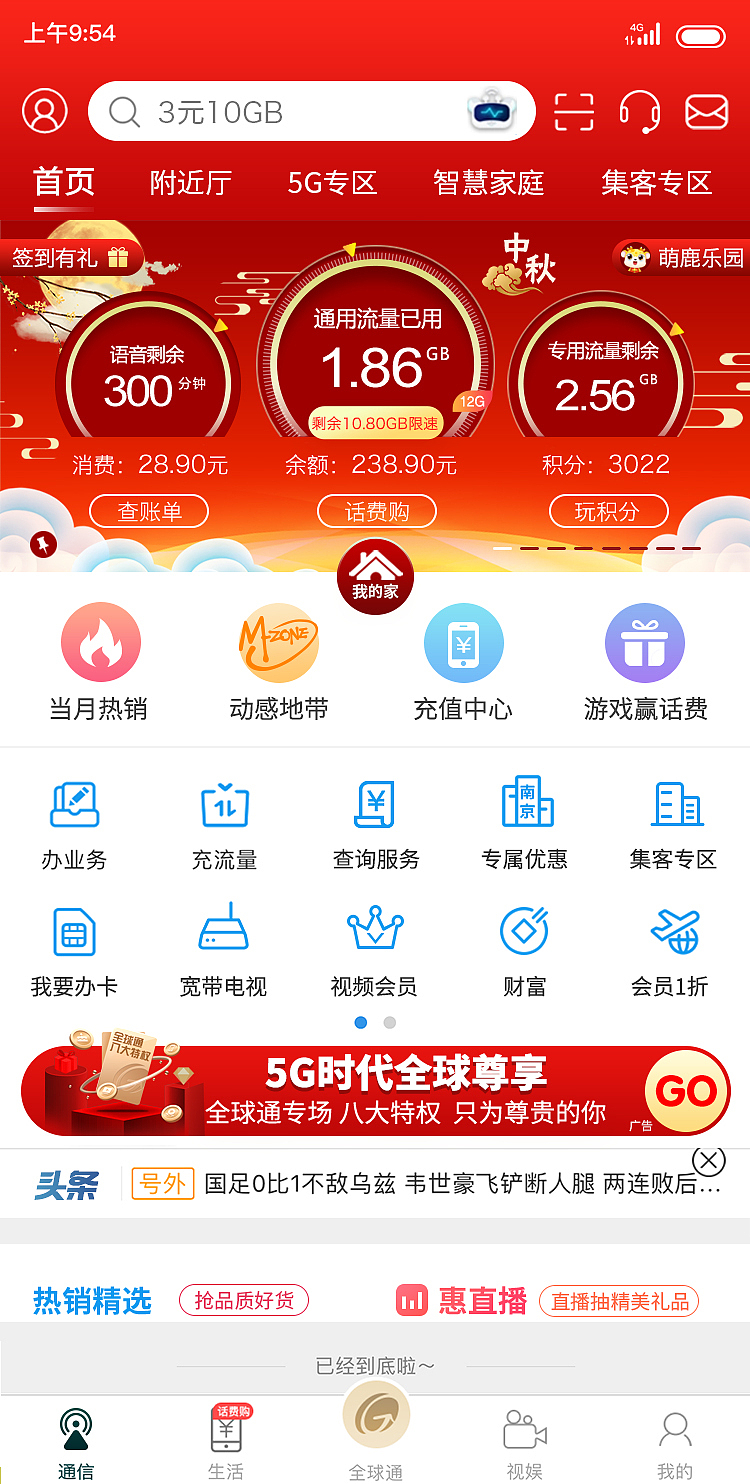Open 查询服务 query icon
750x1484 pixels.
click(374, 804)
